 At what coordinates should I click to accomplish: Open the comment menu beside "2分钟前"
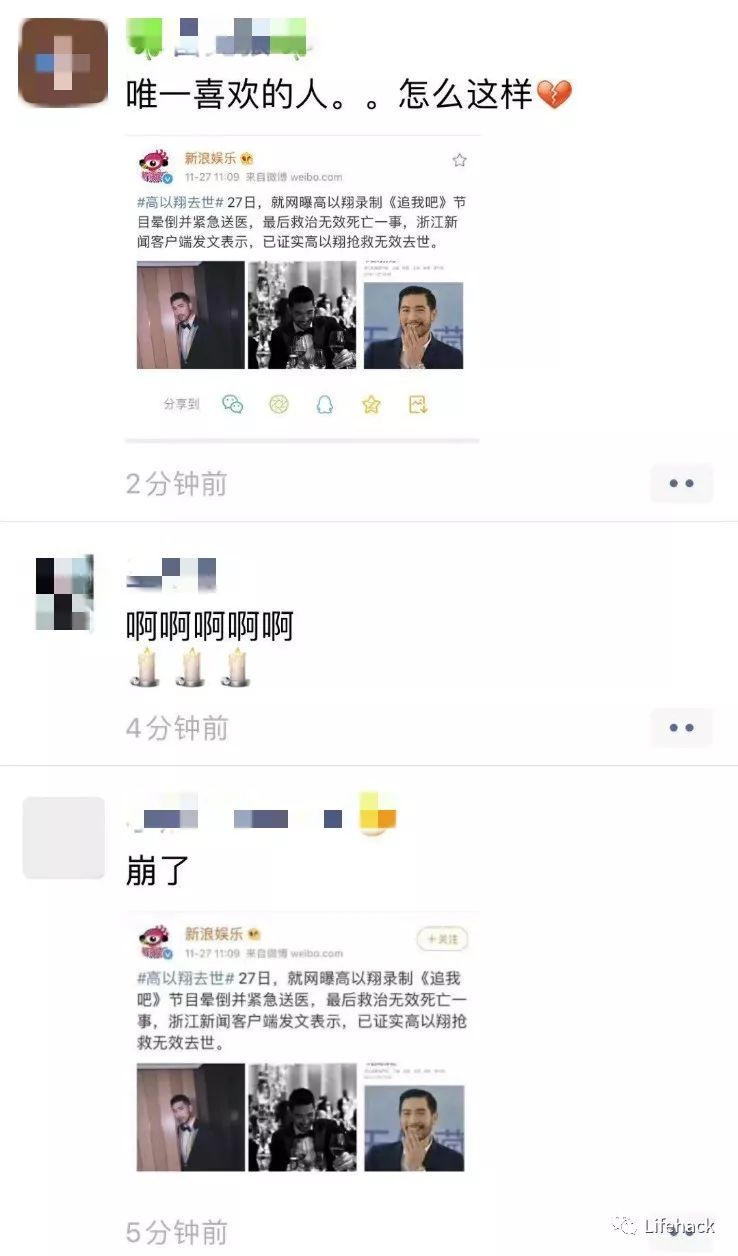point(681,484)
